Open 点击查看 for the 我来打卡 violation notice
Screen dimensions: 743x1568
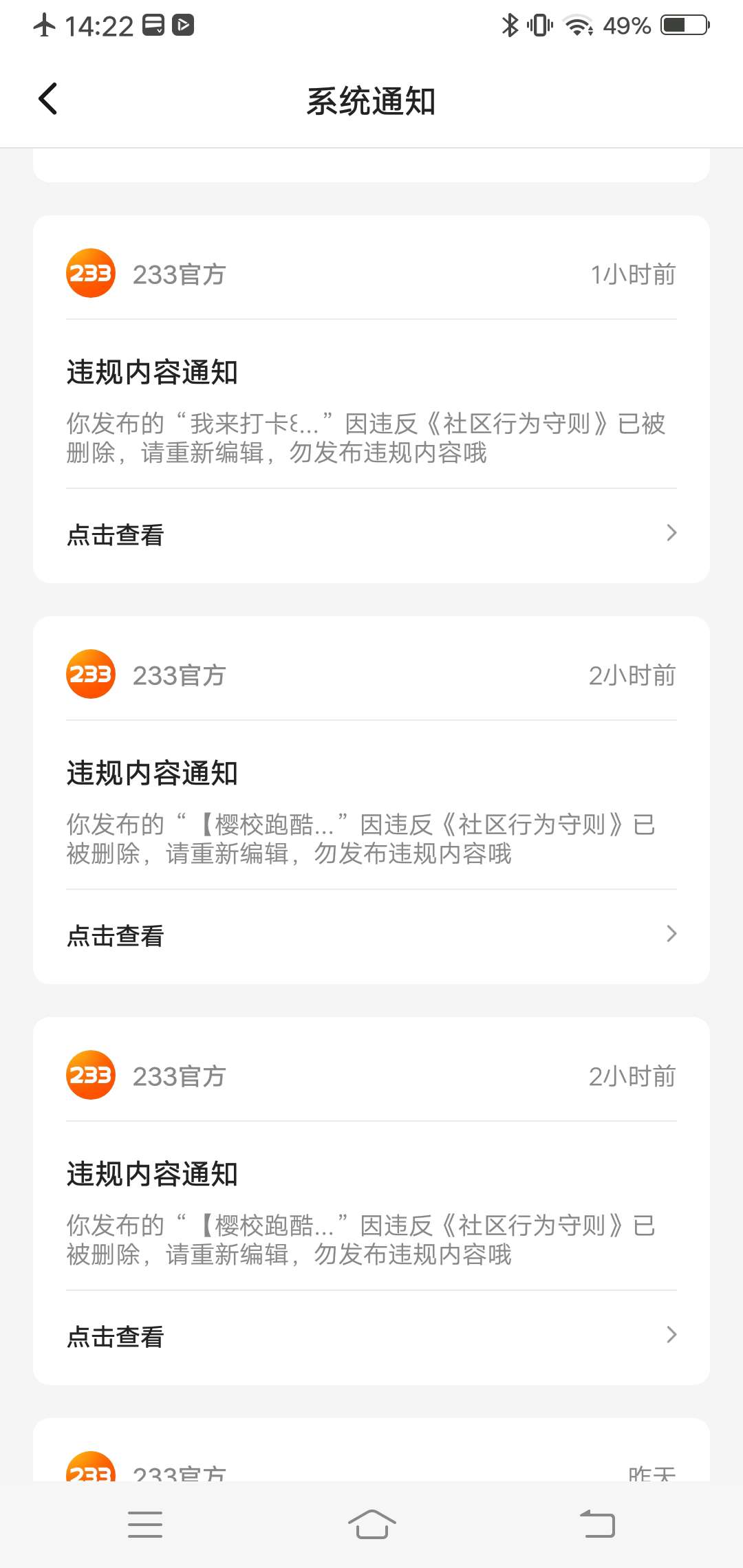(x=371, y=534)
